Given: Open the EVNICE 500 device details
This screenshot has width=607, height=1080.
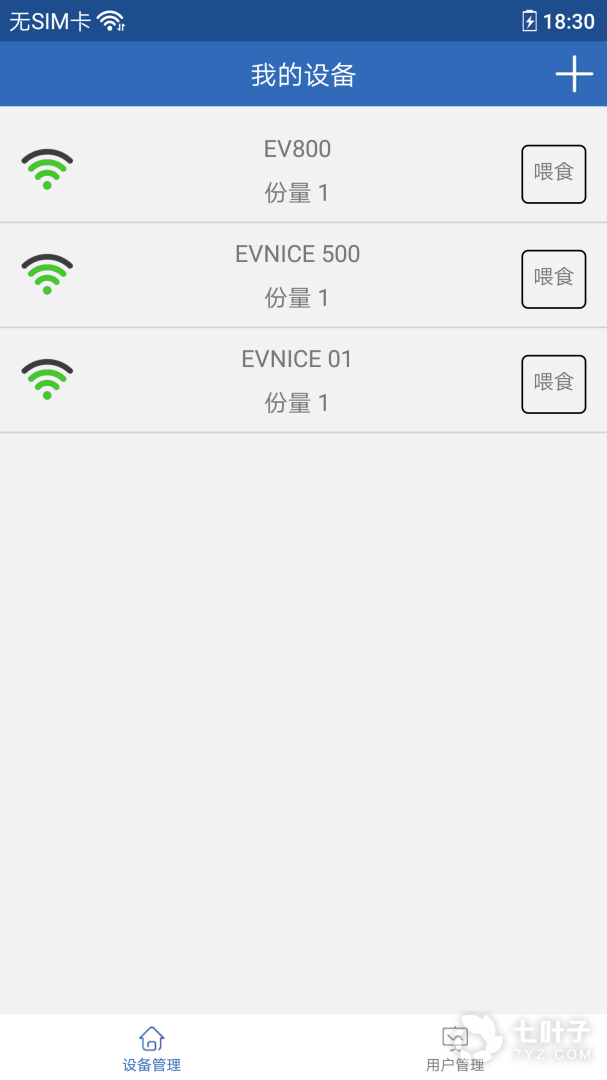Looking at the screenshot, I should pyautogui.click(x=303, y=275).
